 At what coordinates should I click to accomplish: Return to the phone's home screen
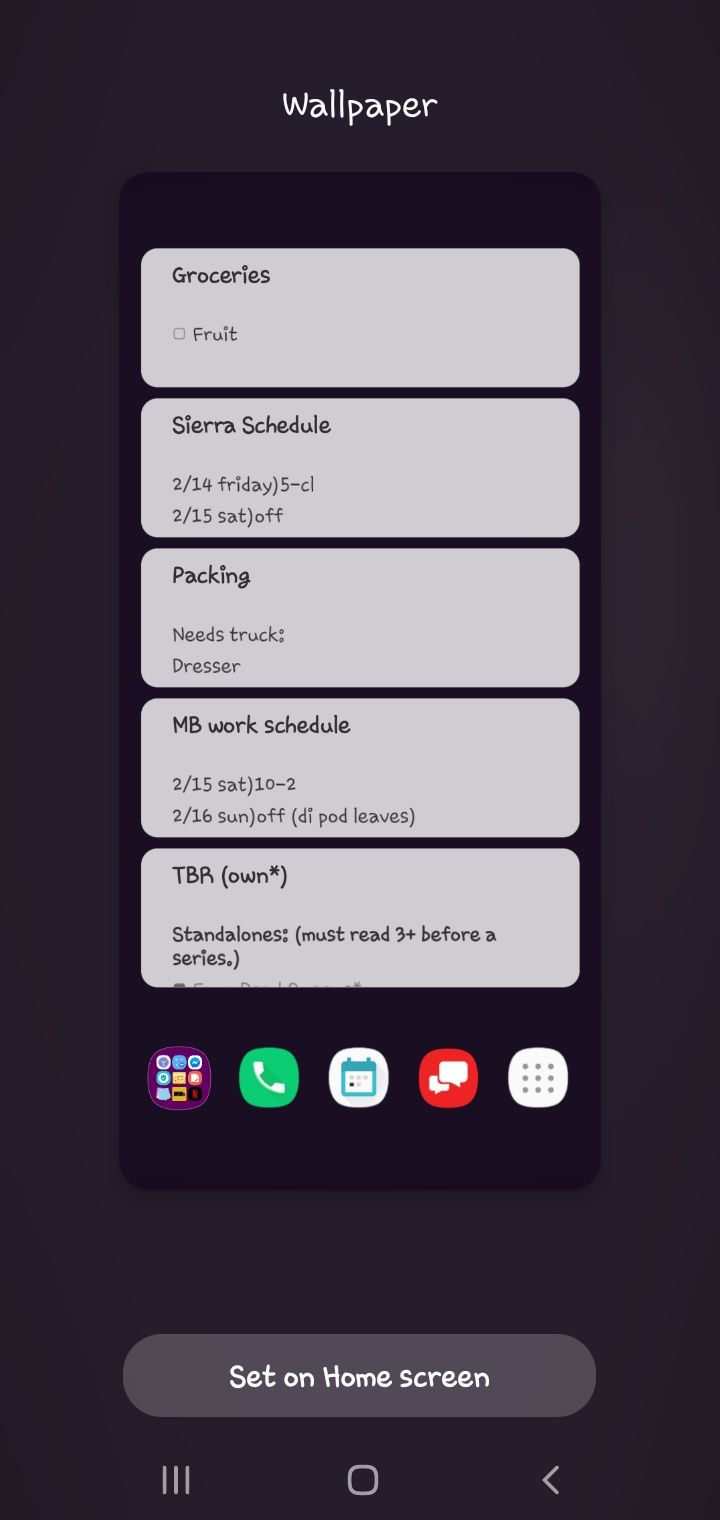[x=362, y=1480]
